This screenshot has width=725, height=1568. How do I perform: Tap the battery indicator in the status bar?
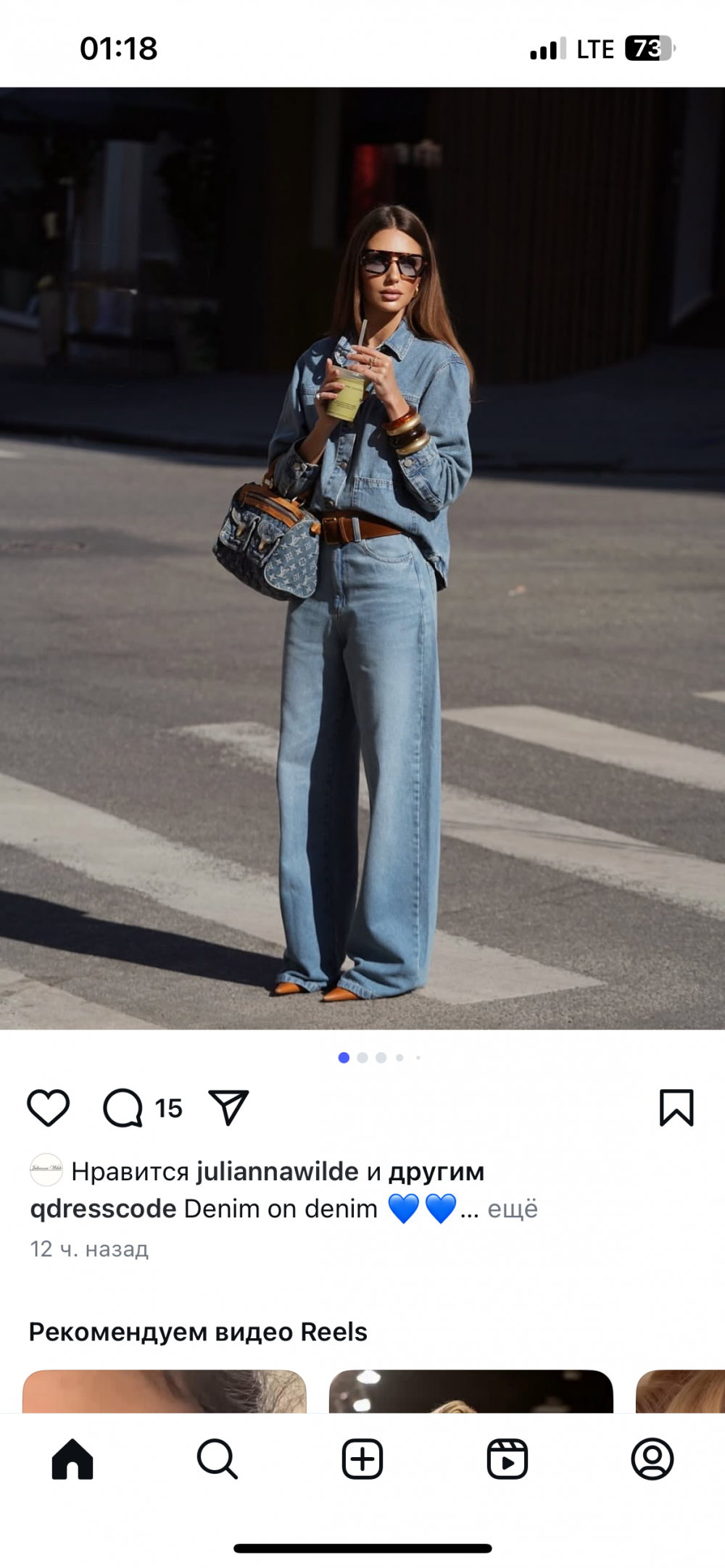tap(649, 49)
